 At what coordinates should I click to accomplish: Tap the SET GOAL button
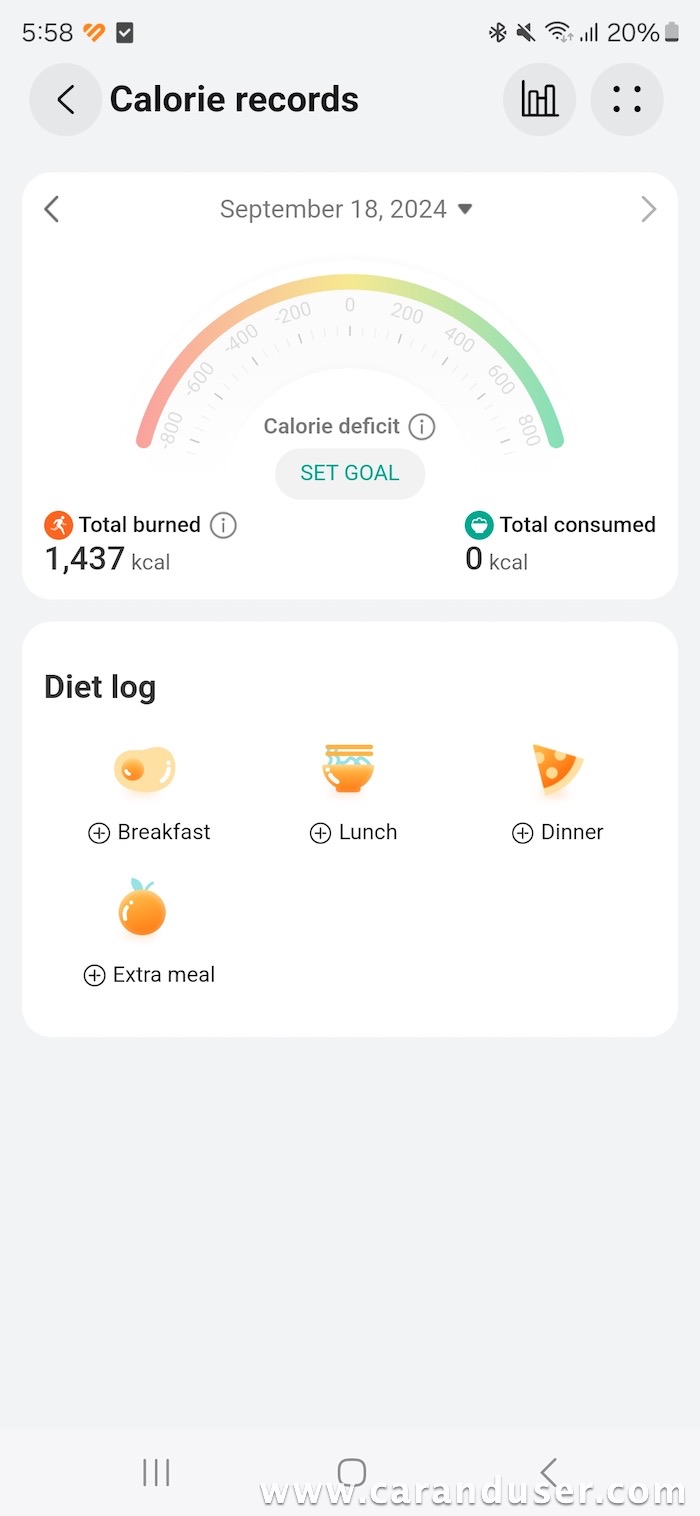click(x=350, y=473)
